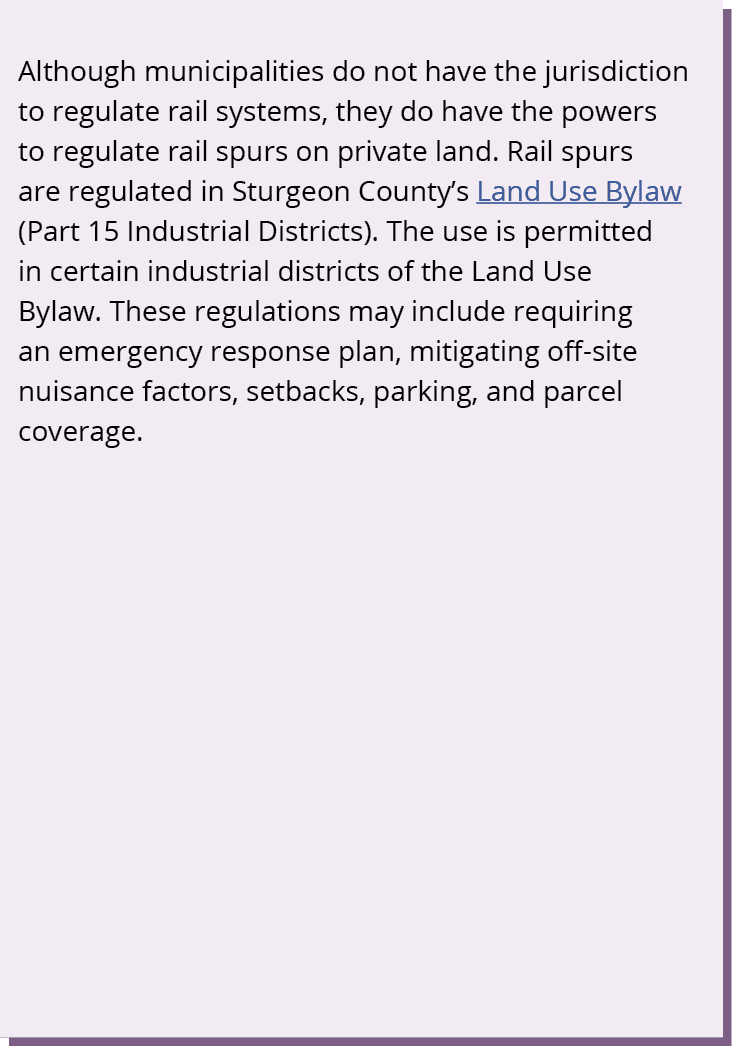Open the Land Use Bylaw link
Image resolution: width=732 pixels, height=1046 pixels.
pyautogui.click(x=579, y=191)
